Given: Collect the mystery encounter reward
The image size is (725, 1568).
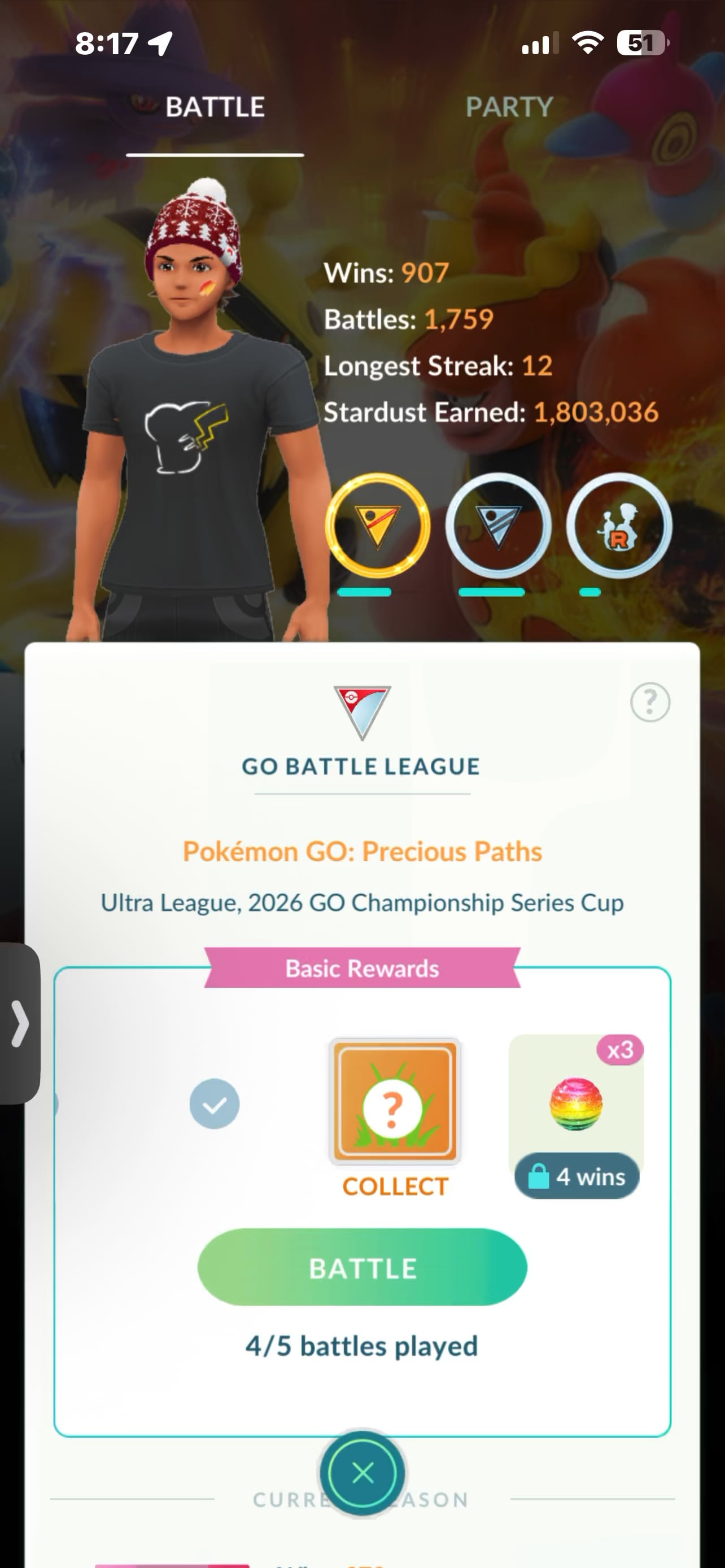Looking at the screenshot, I should pos(395,1102).
